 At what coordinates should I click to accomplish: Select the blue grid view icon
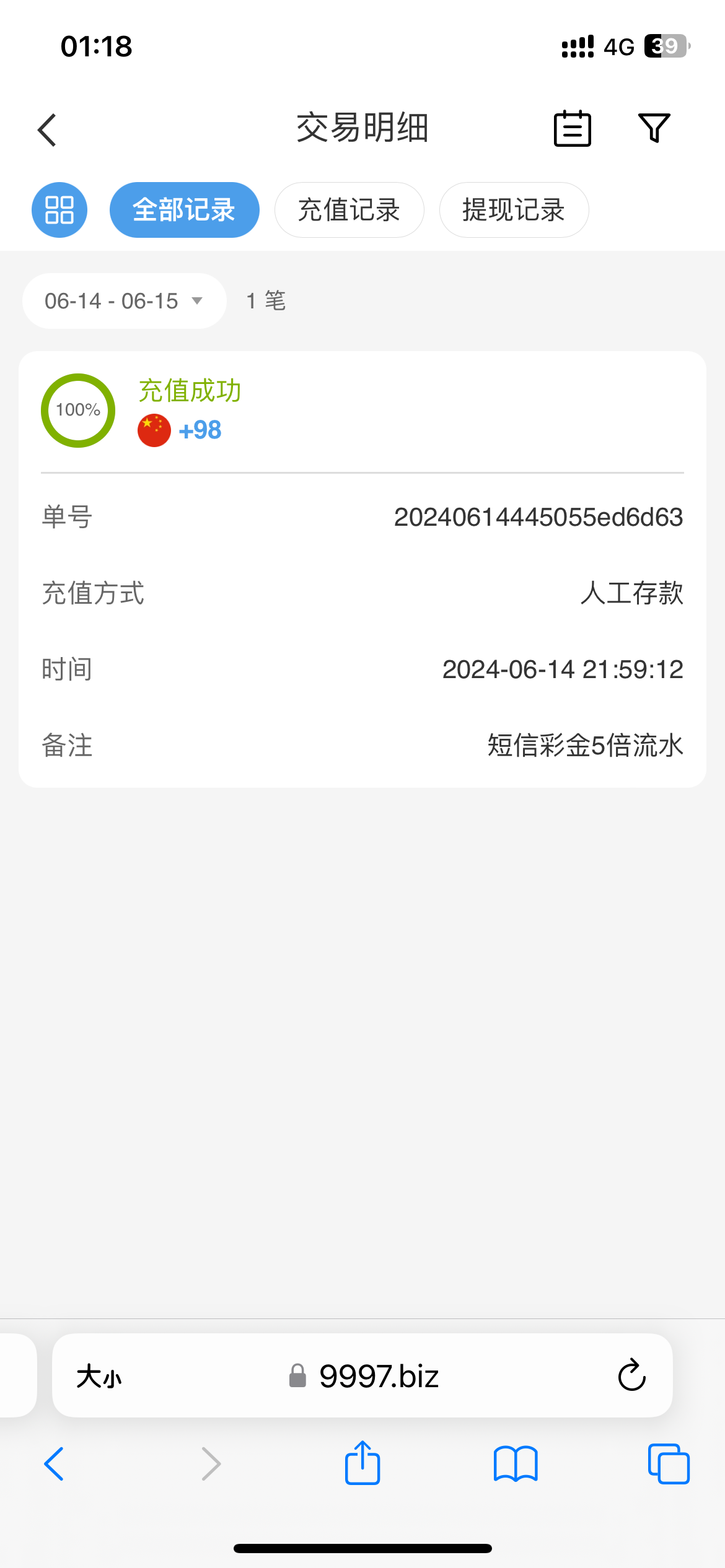pos(59,210)
